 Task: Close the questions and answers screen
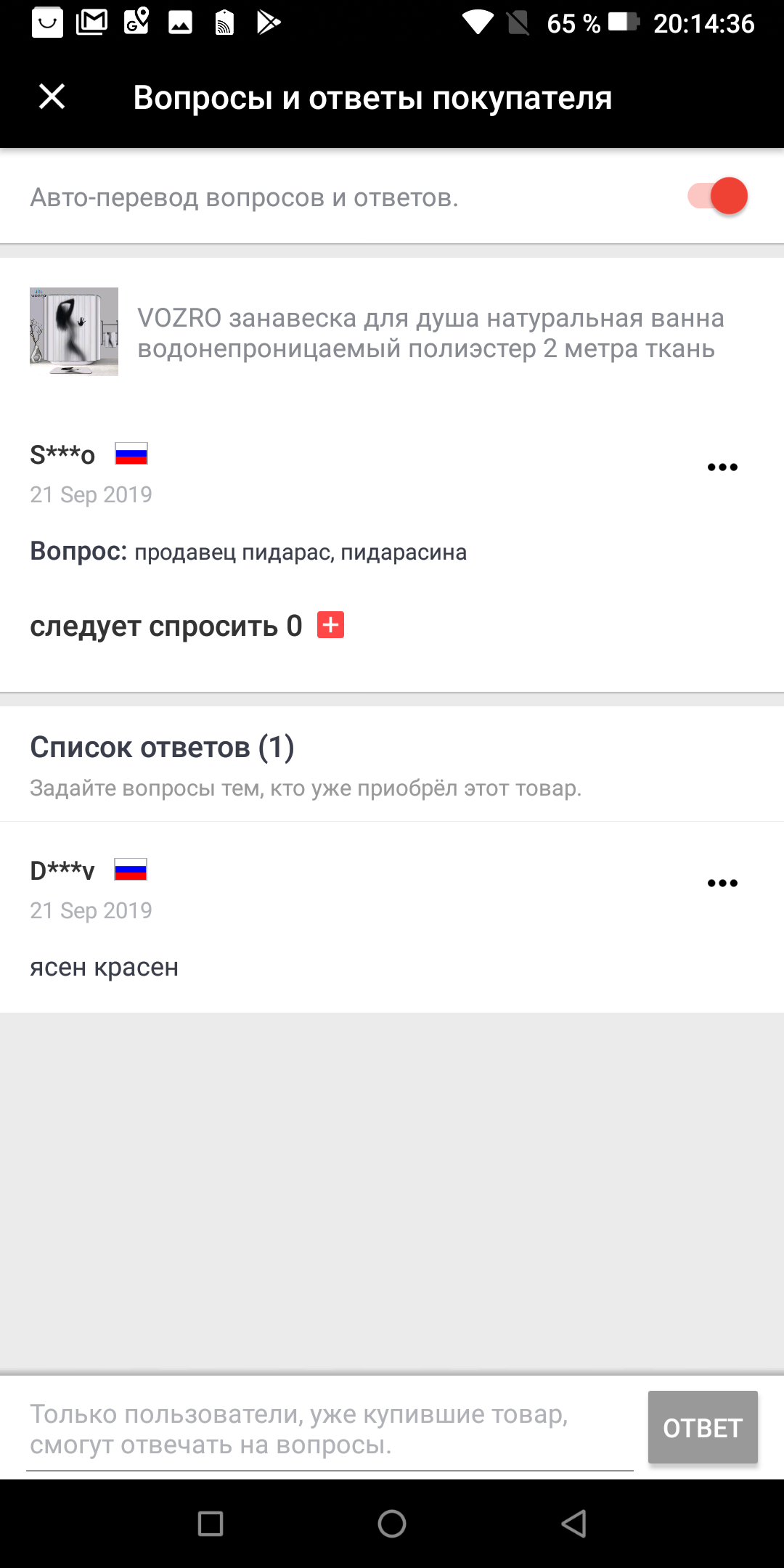52,97
